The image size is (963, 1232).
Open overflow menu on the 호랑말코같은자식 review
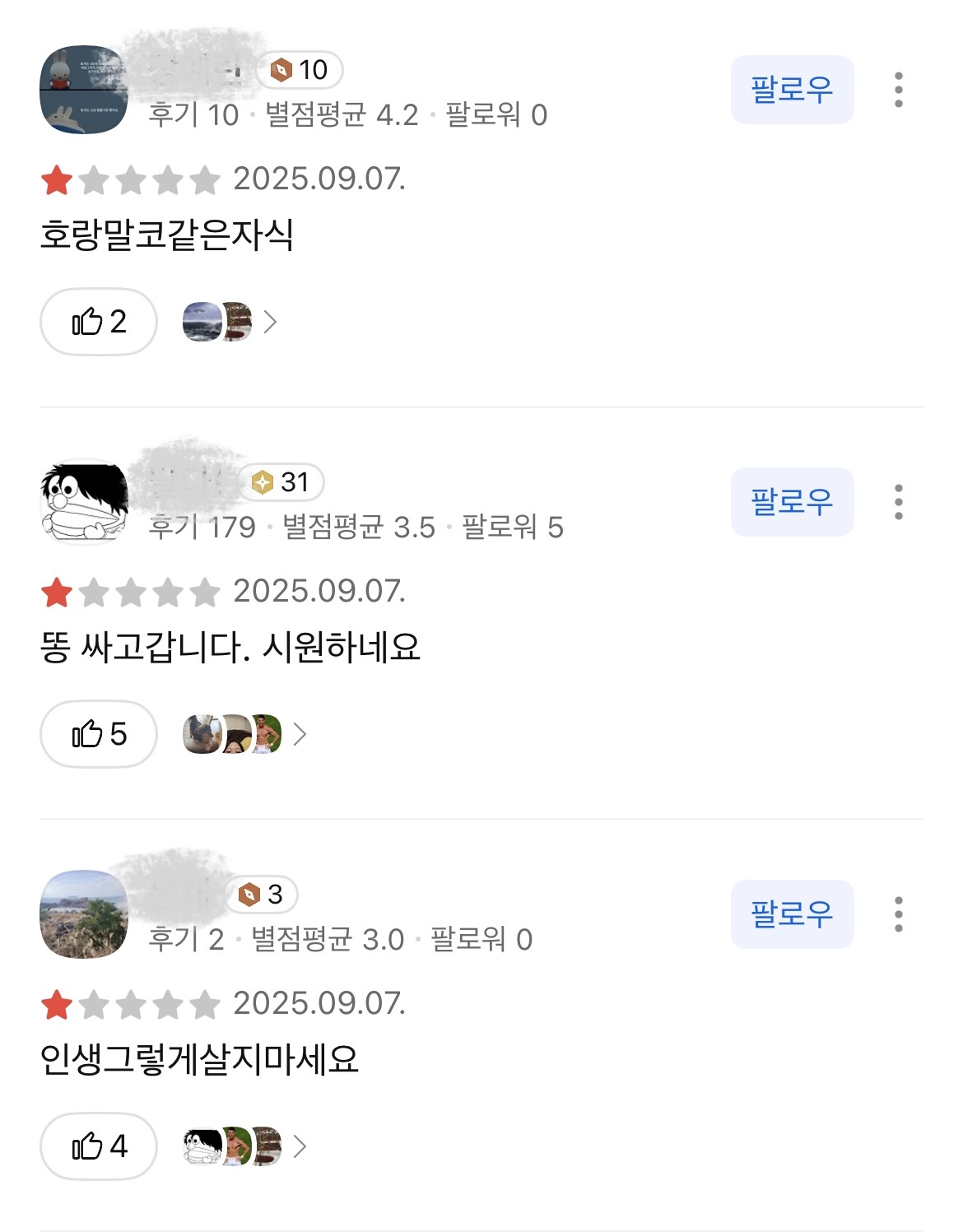click(898, 90)
